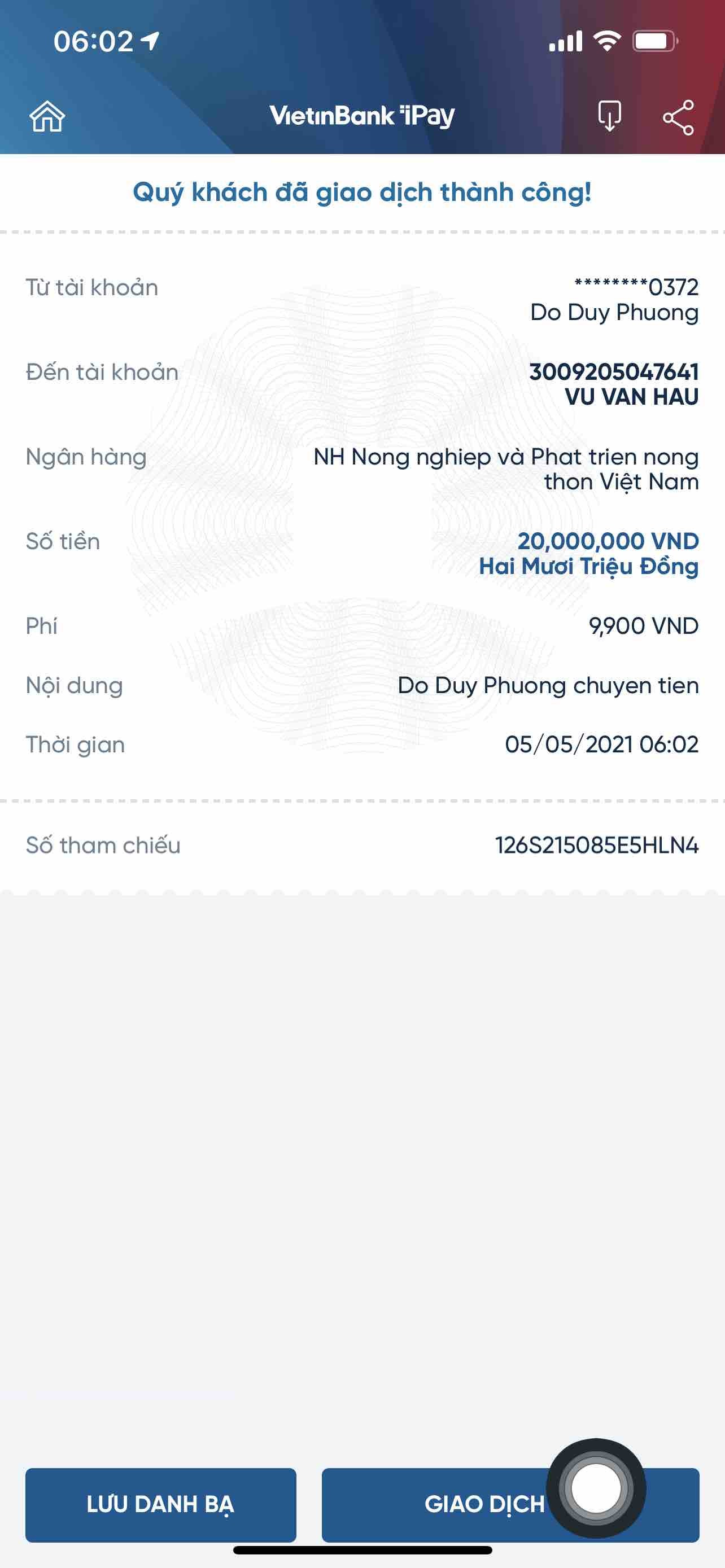Go to the home screen icon
Viewport: 725px width, 1568px height.
(x=47, y=116)
